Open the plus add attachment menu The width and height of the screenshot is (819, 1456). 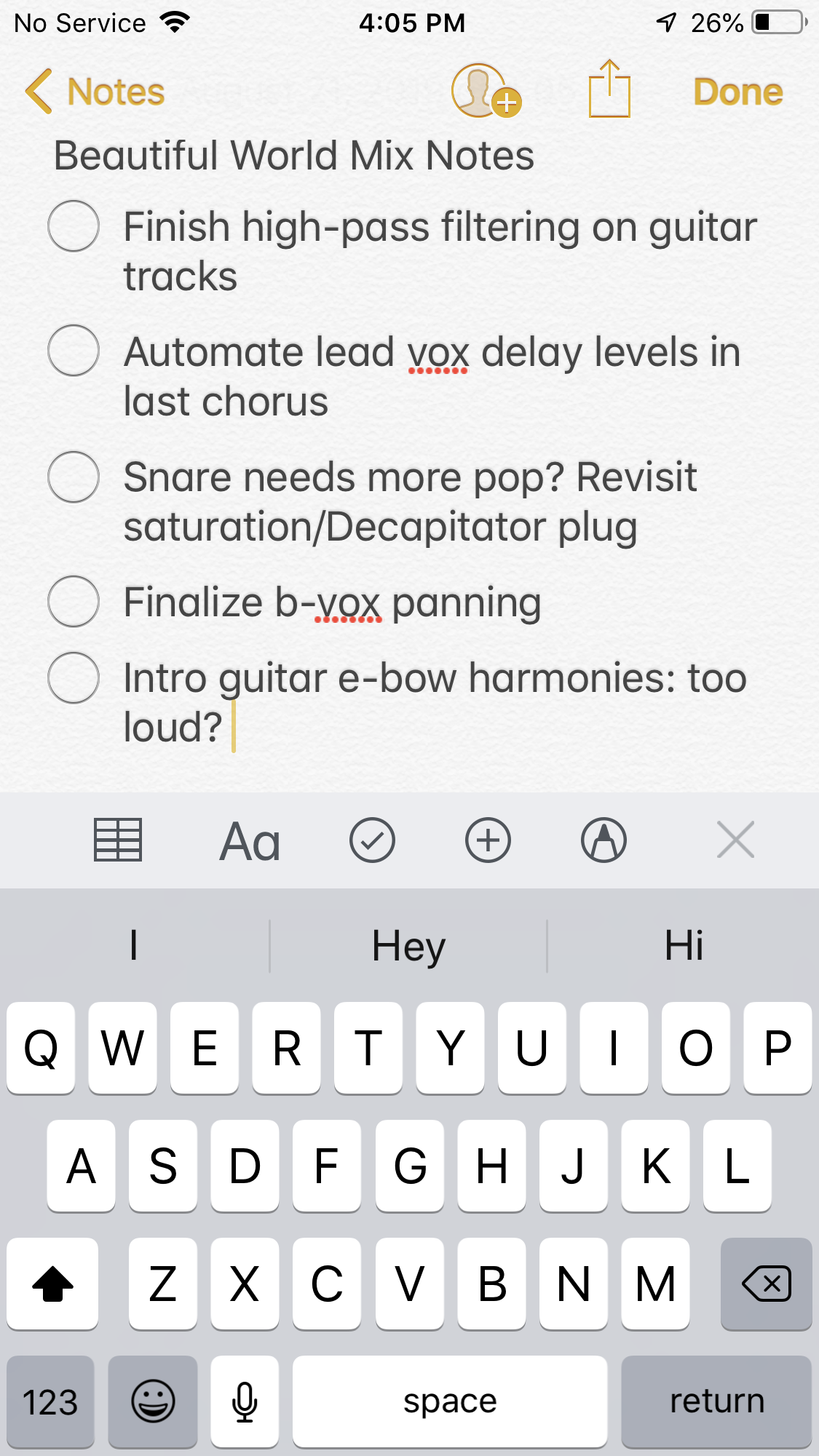[x=488, y=840]
